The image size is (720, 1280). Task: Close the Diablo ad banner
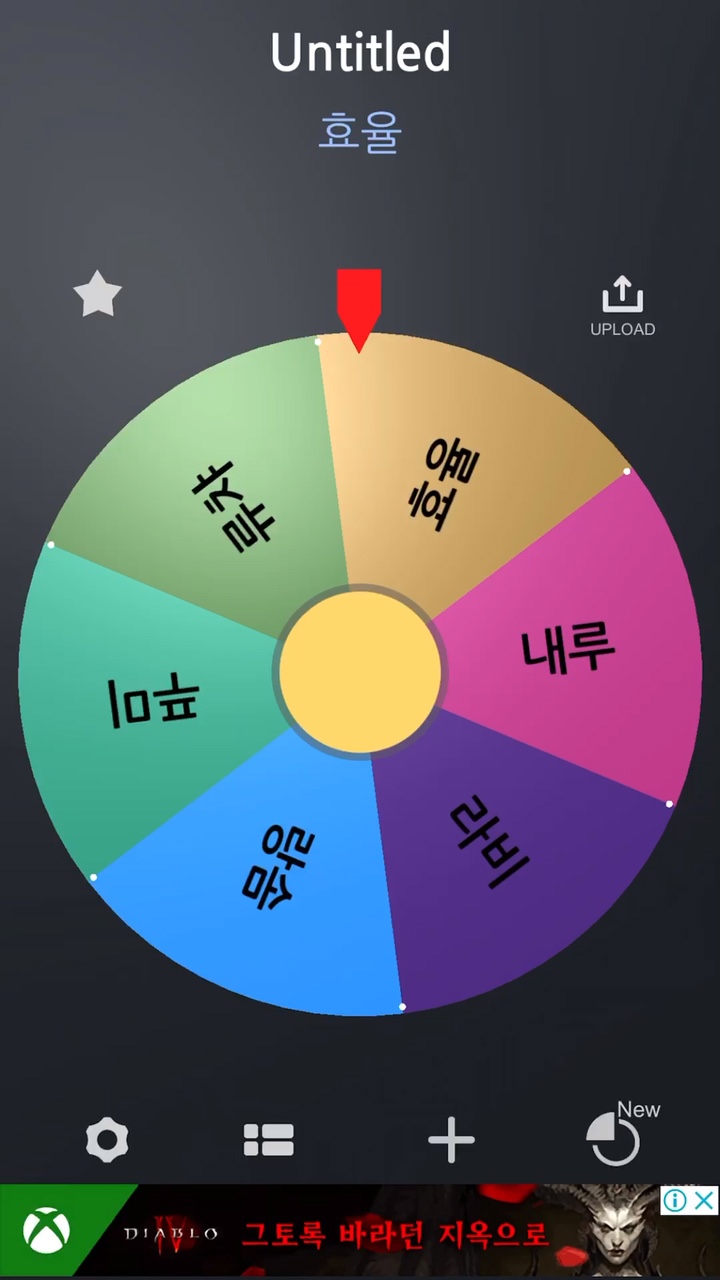(705, 1200)
